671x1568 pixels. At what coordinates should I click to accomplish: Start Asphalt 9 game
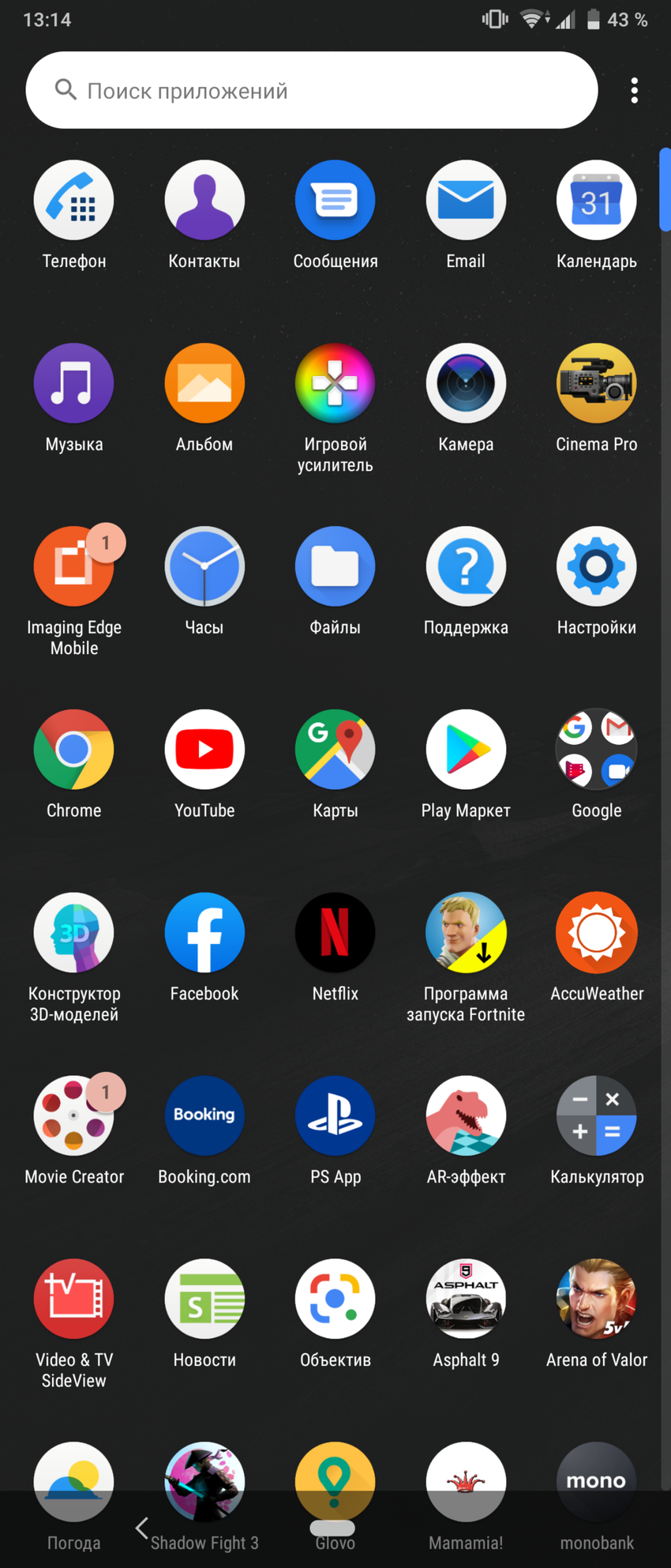(x=466, y=1299)
